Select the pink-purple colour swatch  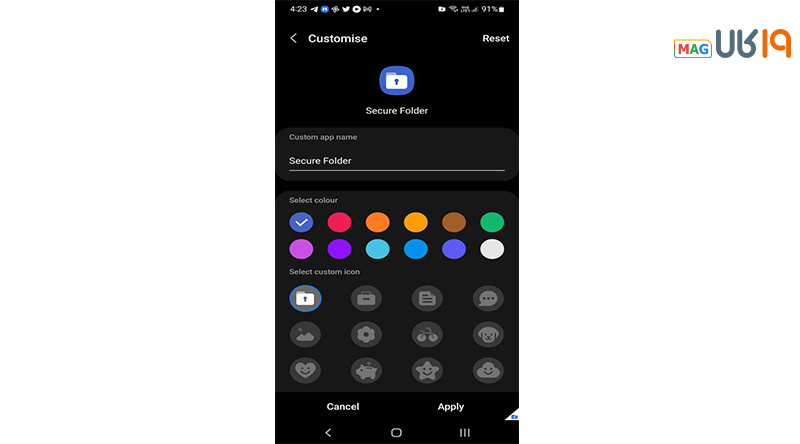coord(302,249)
